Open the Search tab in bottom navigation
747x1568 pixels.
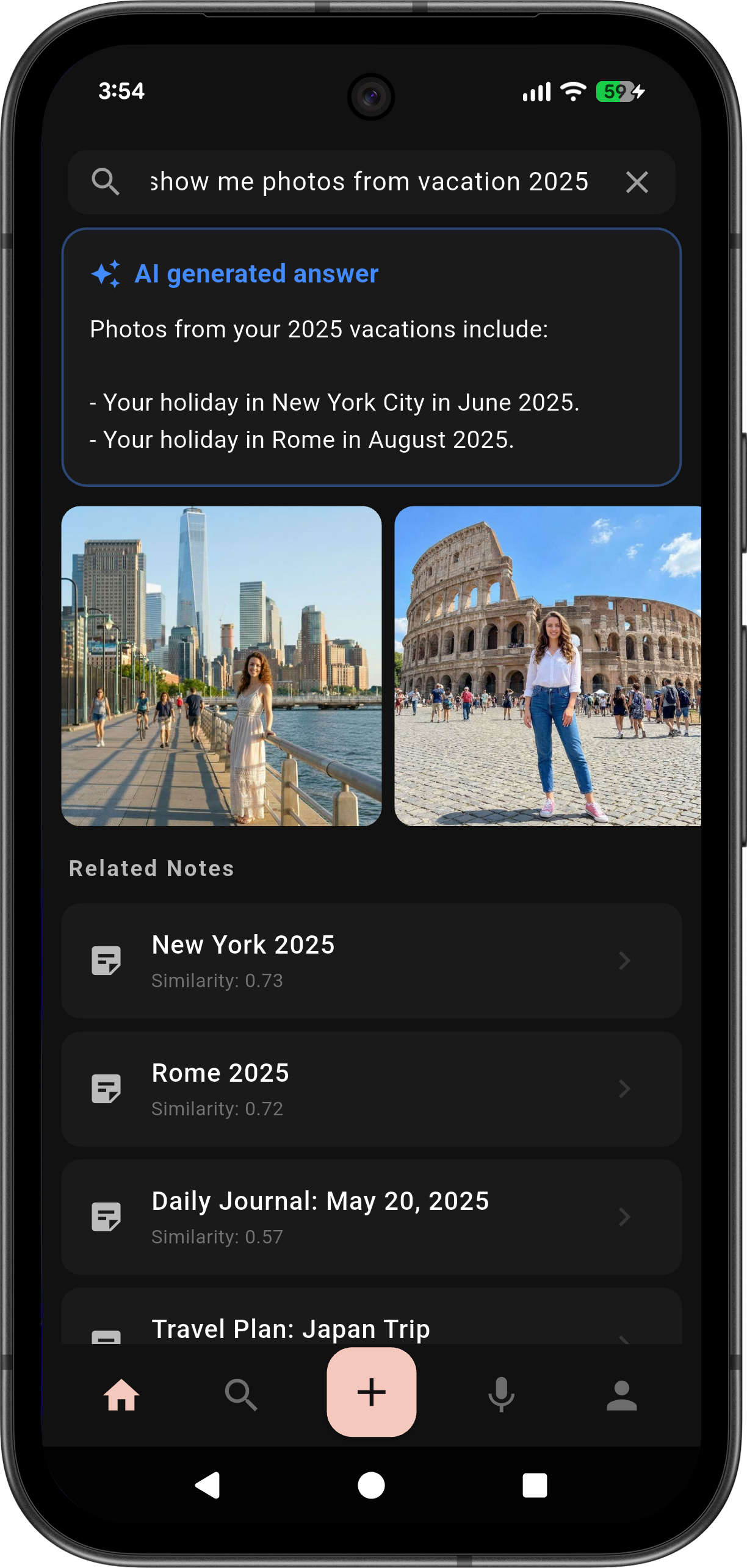pyautogui.click(x=241, y=1393)
